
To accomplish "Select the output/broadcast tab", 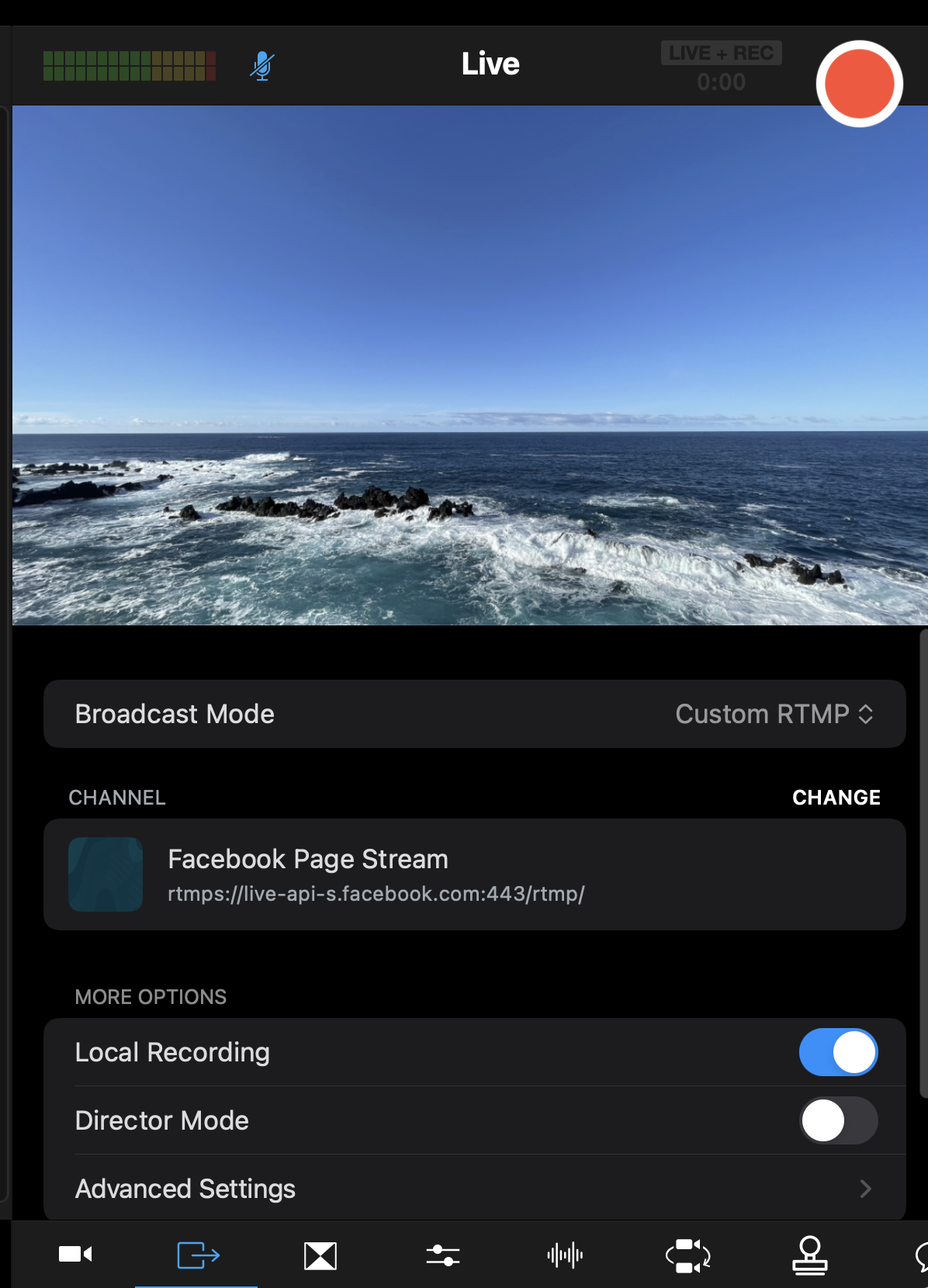I will pos(198,1255).
